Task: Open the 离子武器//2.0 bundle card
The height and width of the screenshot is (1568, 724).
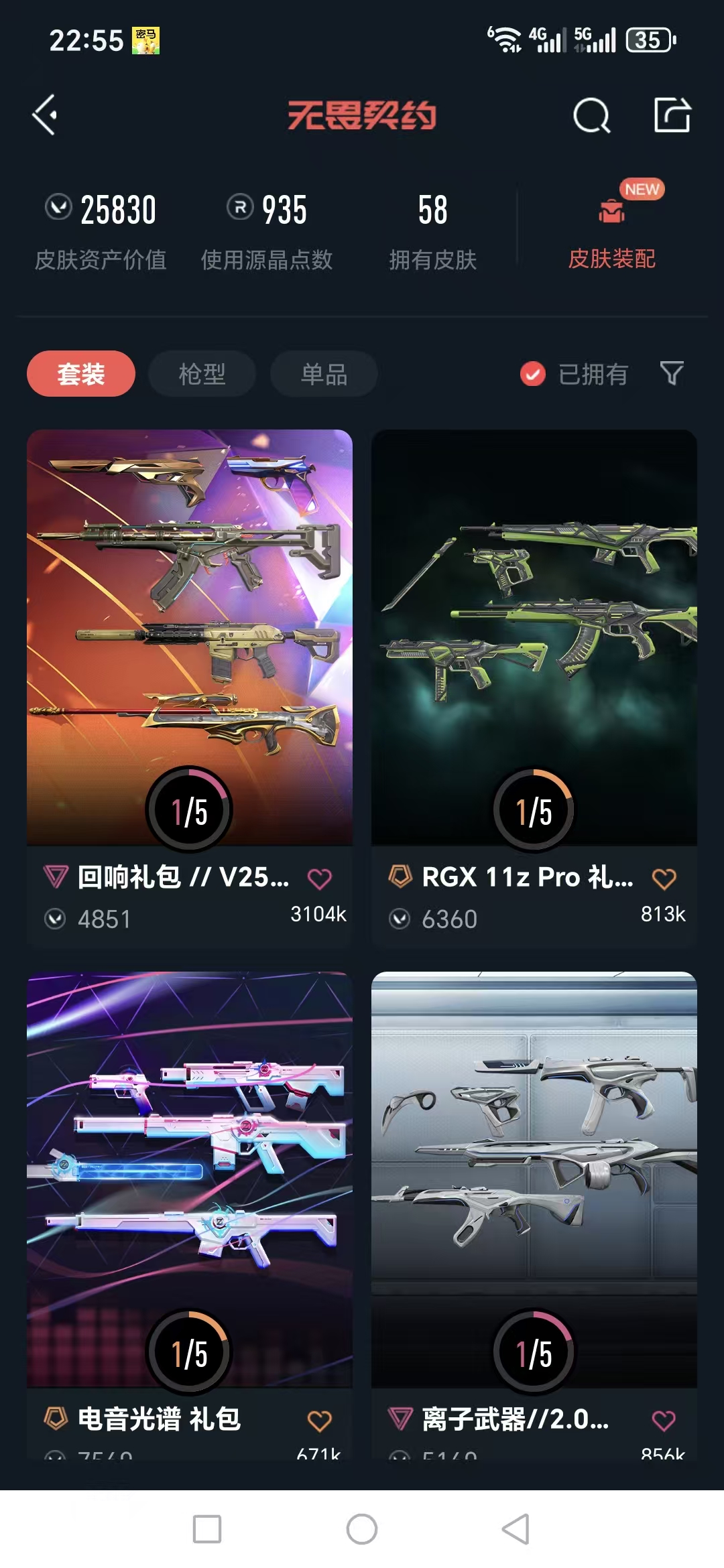Action: [534, 1179]
